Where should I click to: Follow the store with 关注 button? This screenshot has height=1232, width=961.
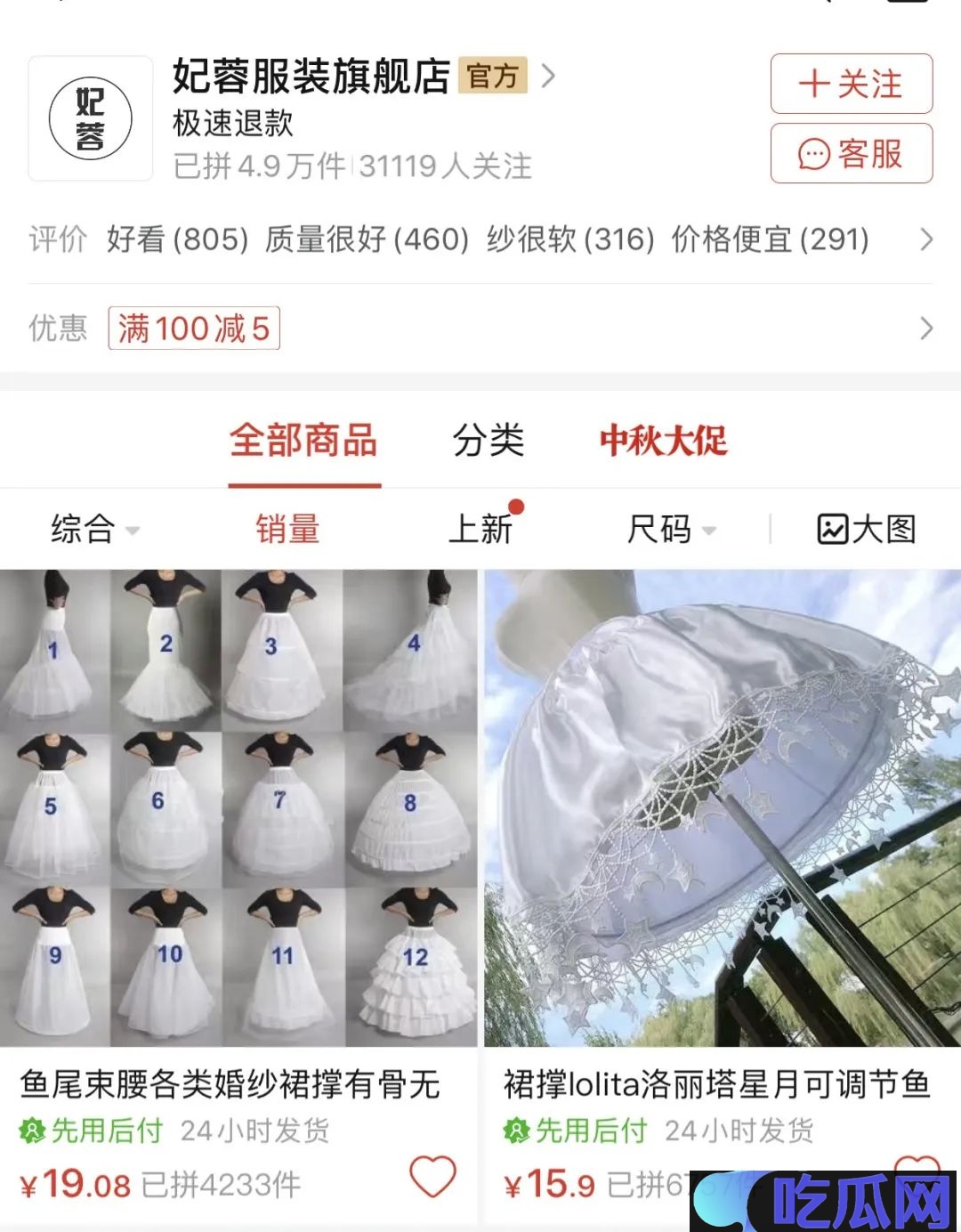coord(851,84)
